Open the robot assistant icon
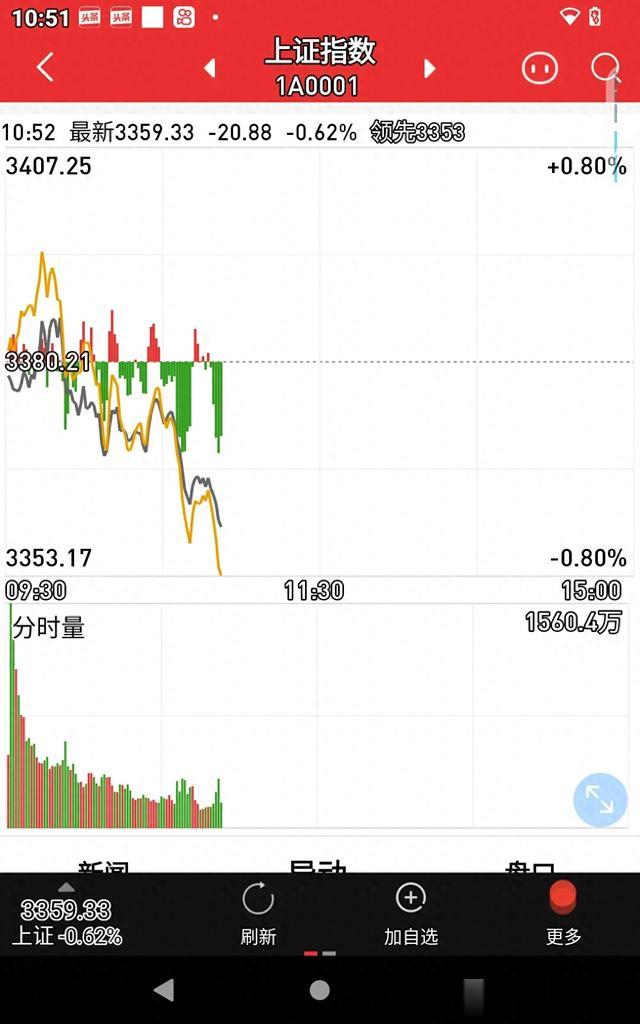The image size is (640, 1024). point(539,68)
